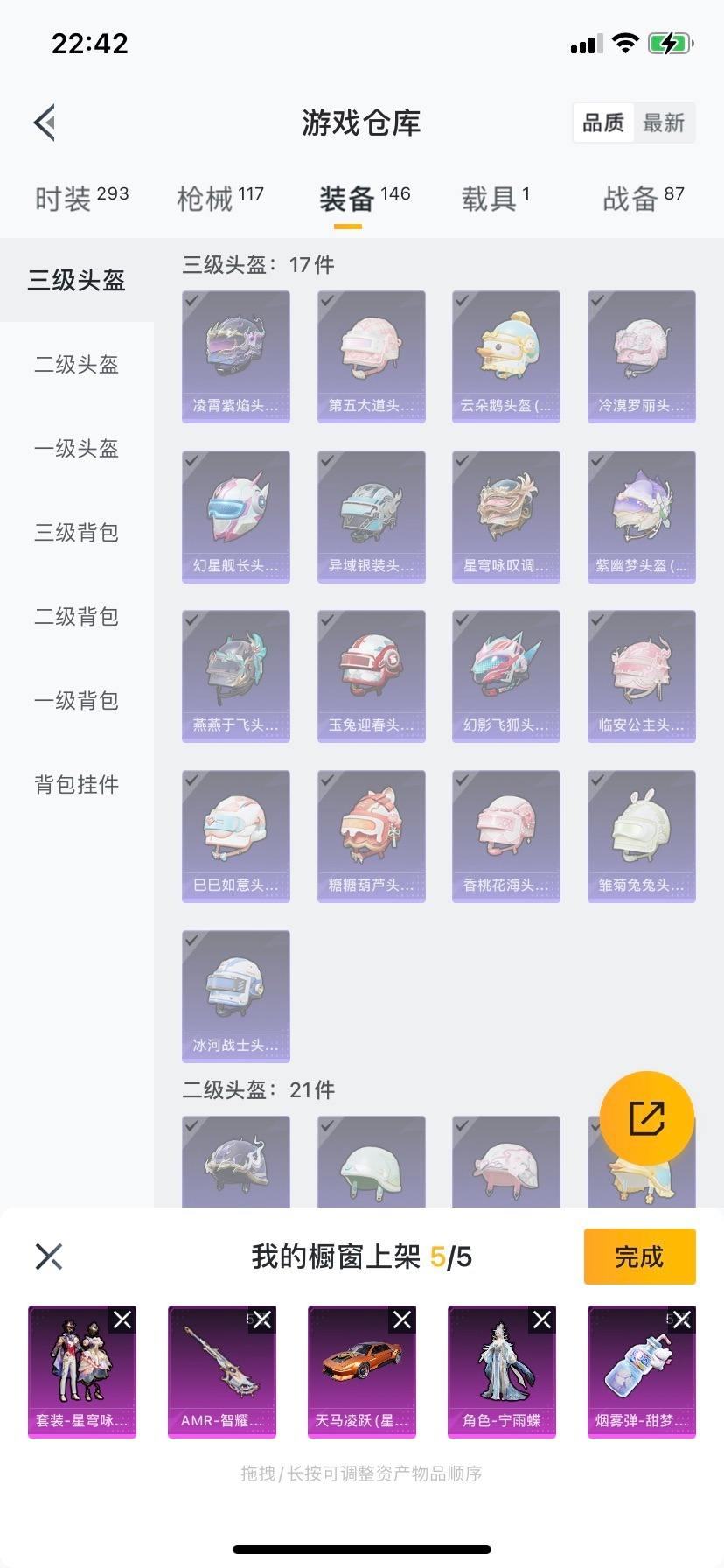Remove 角色-宁雨蝶 from the showcase
Screen dimensions: 724x1568
(542, 1319)
